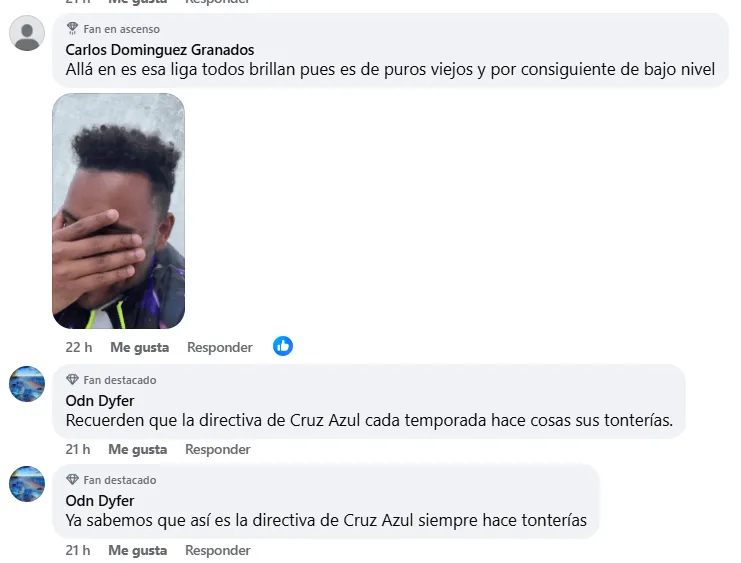Reply to Odn Dyfer's 'Ya sabemos' comment
This screenshot has width=741, height=563.
tap(217, 550)
